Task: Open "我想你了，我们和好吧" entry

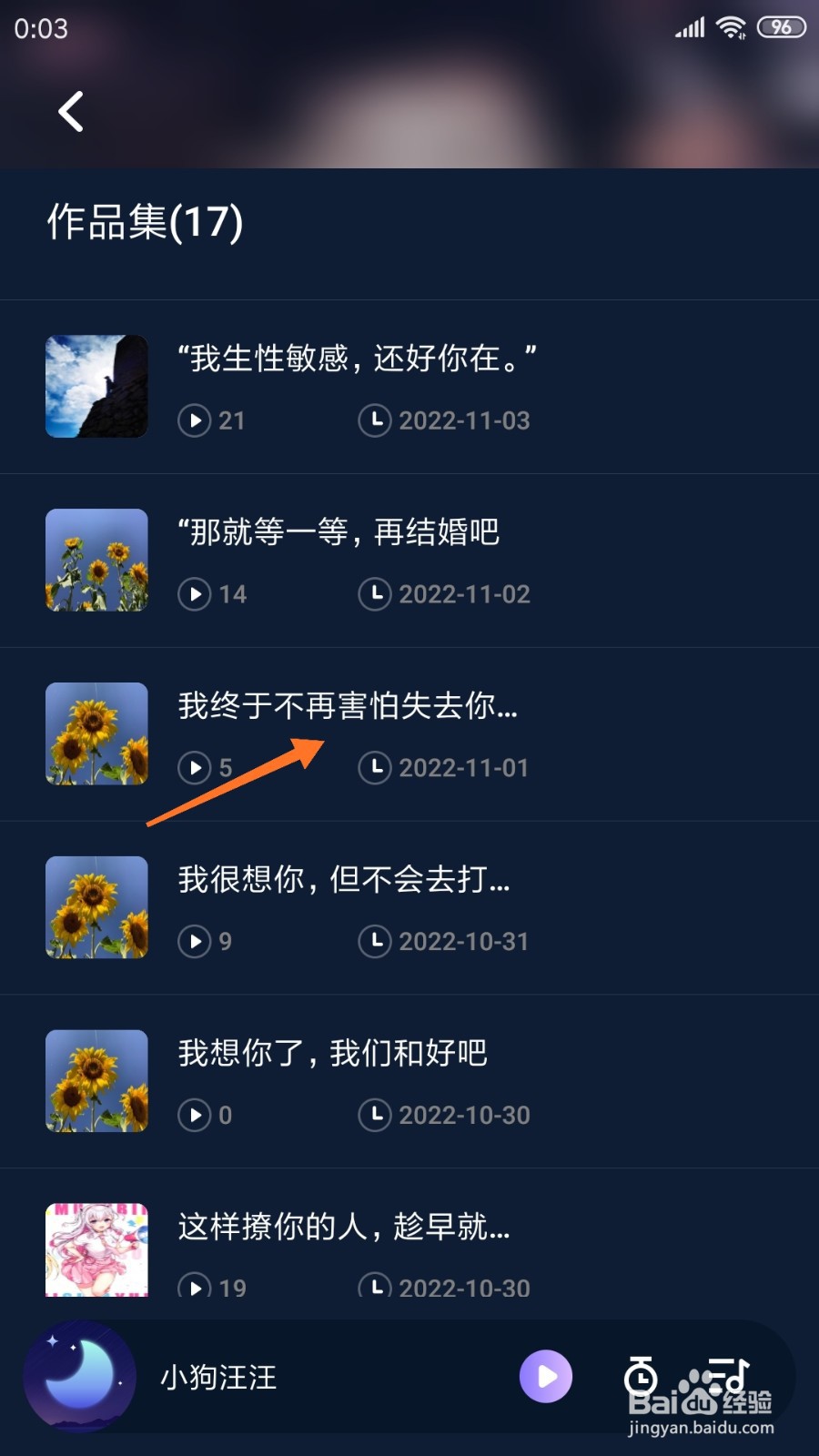Action: pos(332,1052)
